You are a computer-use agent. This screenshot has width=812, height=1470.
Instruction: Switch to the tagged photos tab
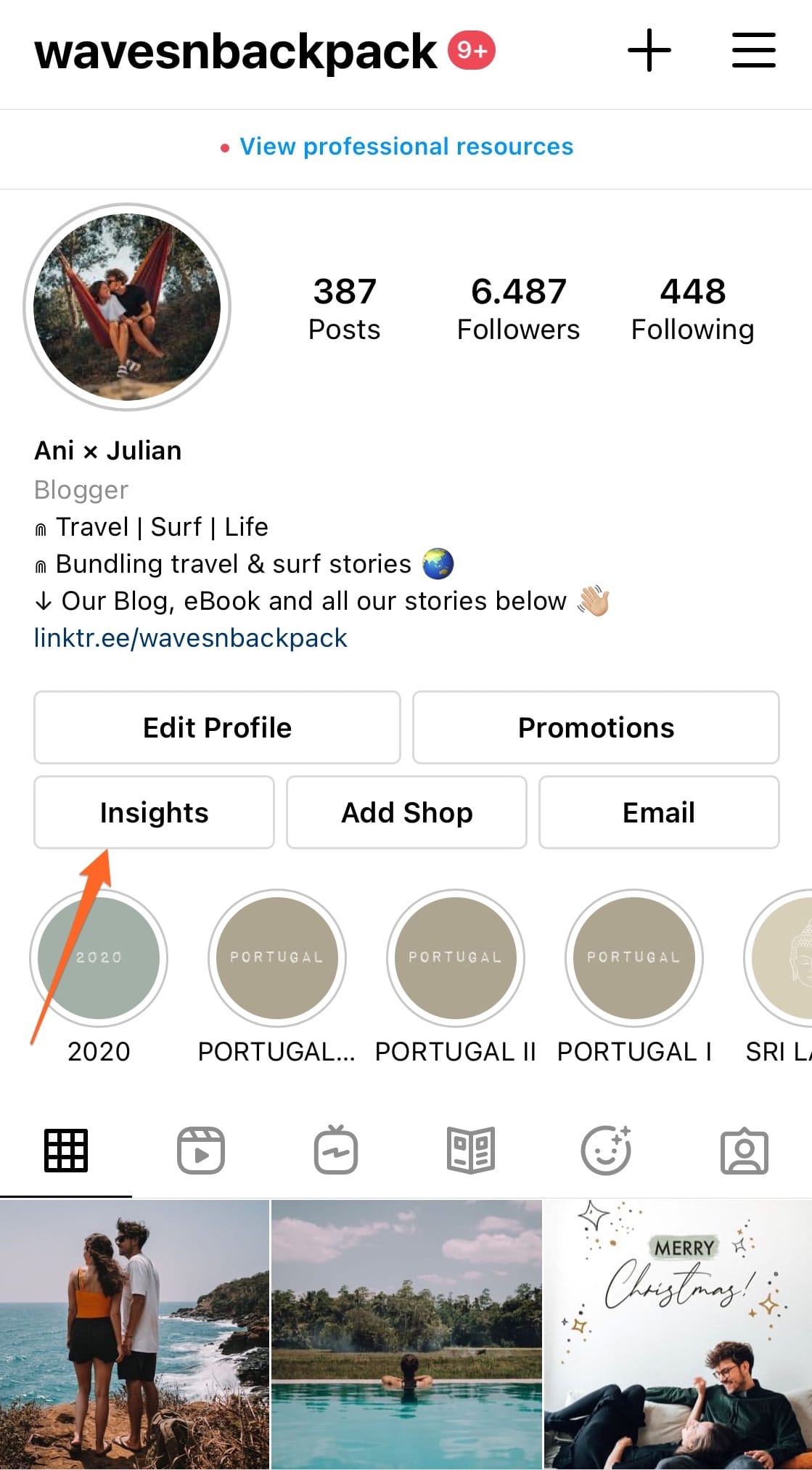click(x=744, y=1151)
